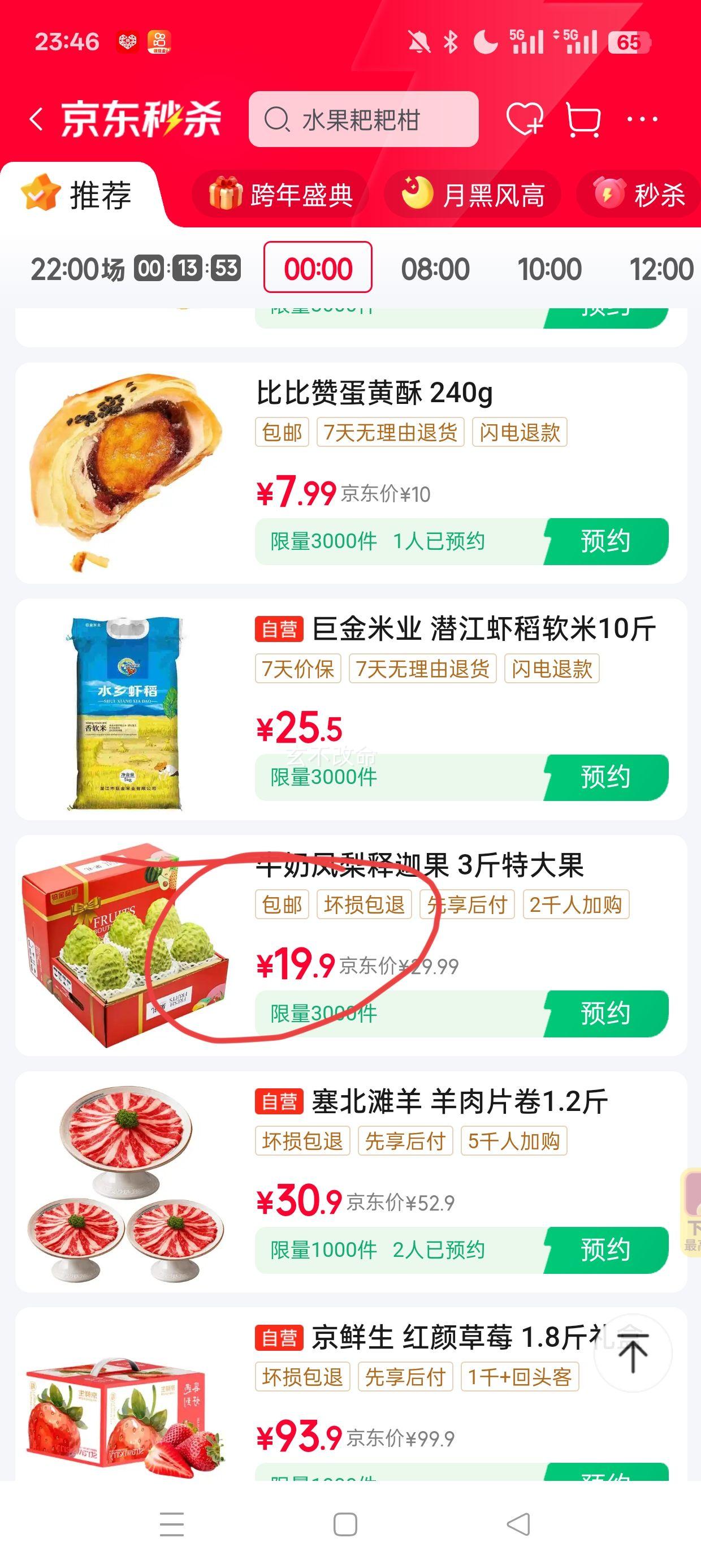Tap the 水果耙耙柑 search bar
701x1568 pixels.
click(362, 120)
